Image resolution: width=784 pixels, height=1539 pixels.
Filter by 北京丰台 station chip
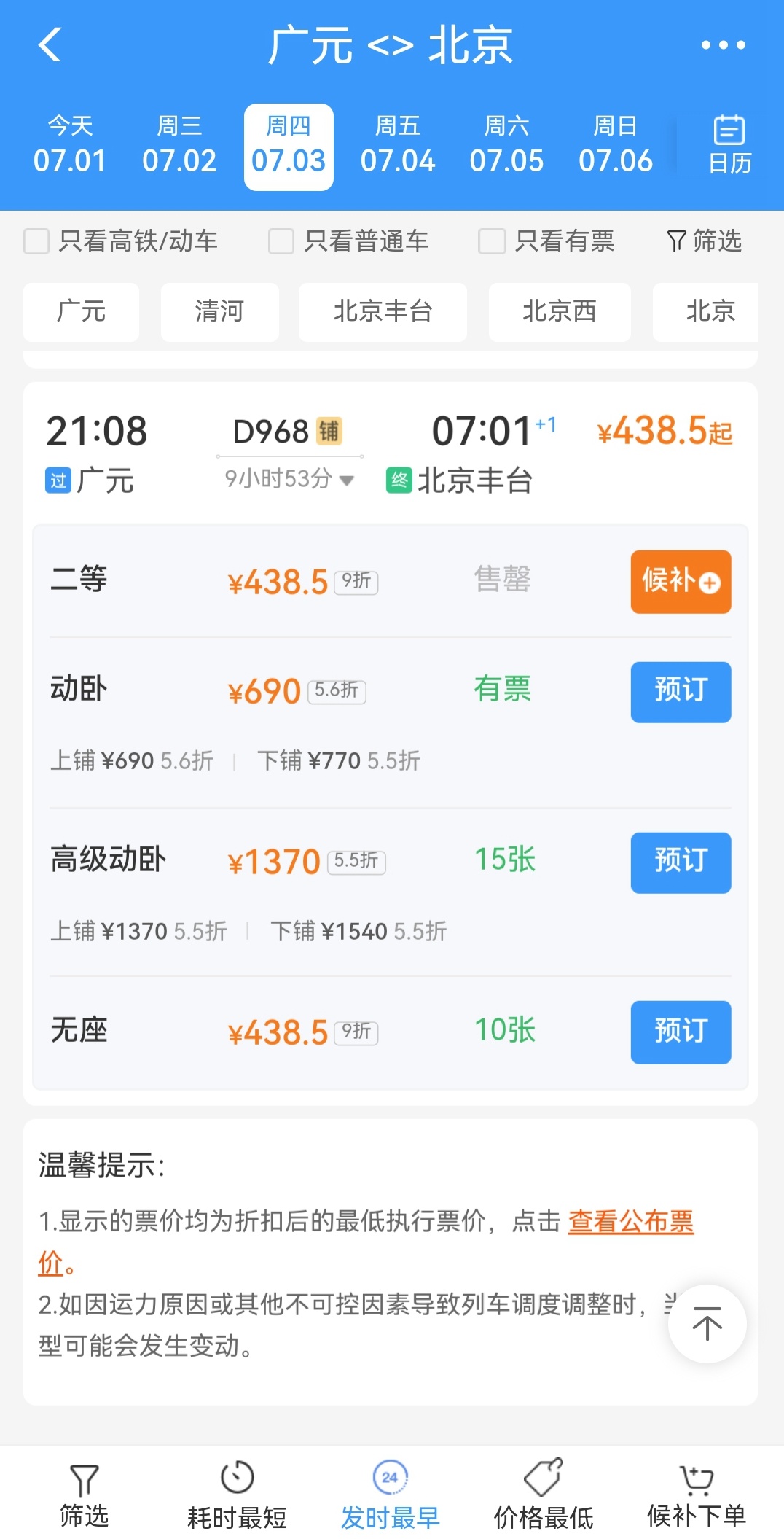pos(383,312)
